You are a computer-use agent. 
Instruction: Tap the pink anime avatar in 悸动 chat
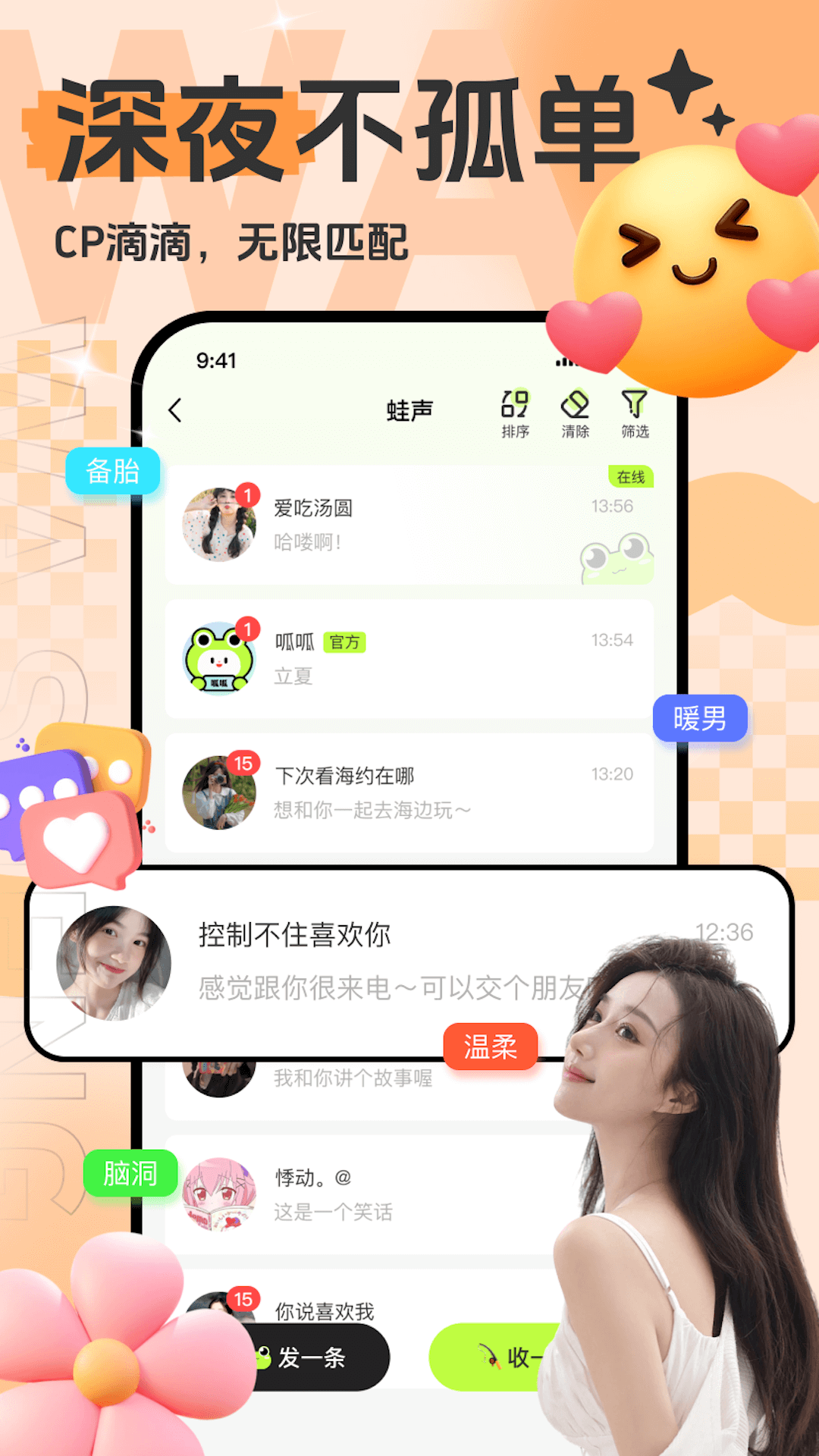tap(219, 1192)
